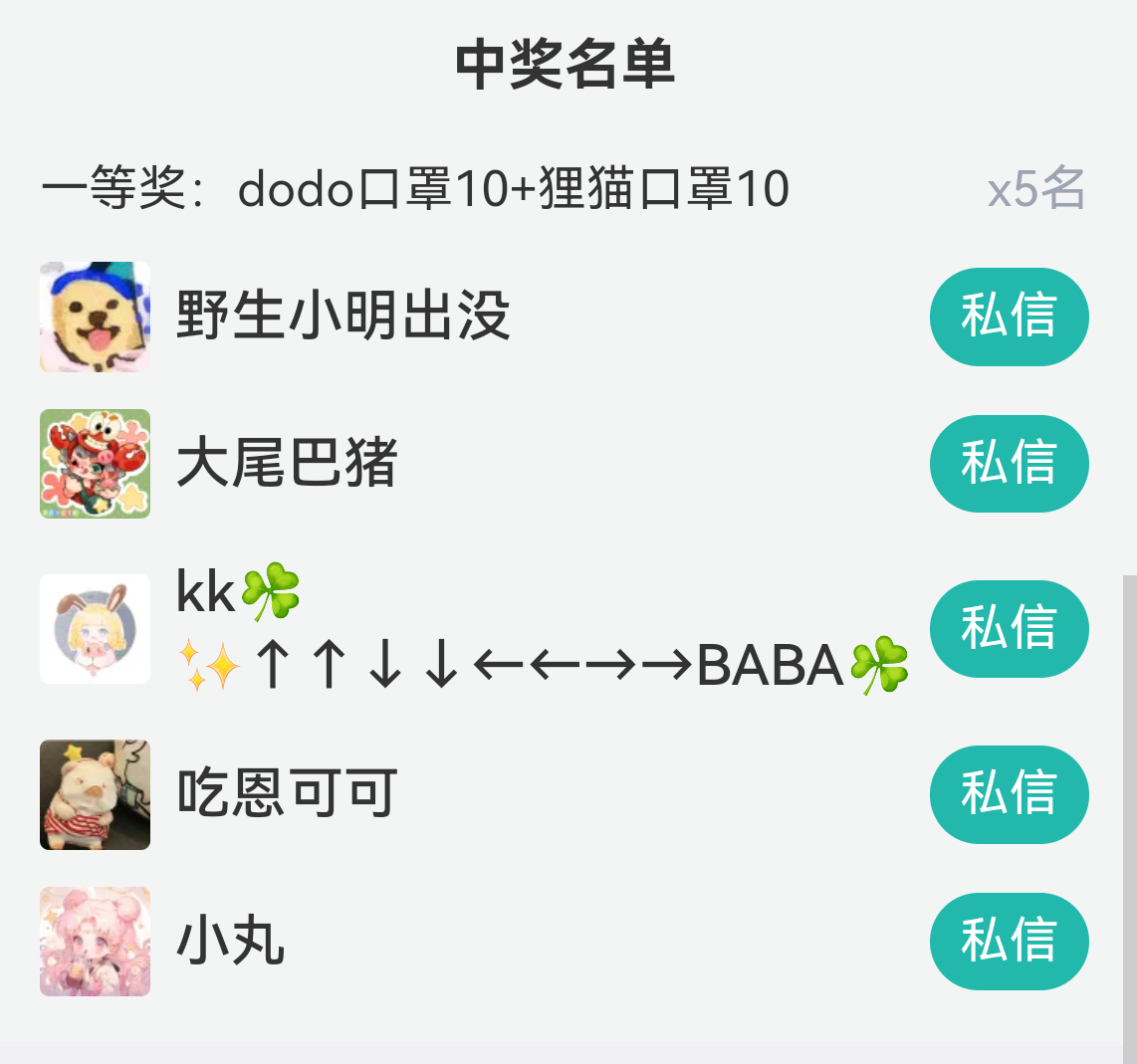
Task: View 大尾巴猪's avatar profile
Action: 96,464
